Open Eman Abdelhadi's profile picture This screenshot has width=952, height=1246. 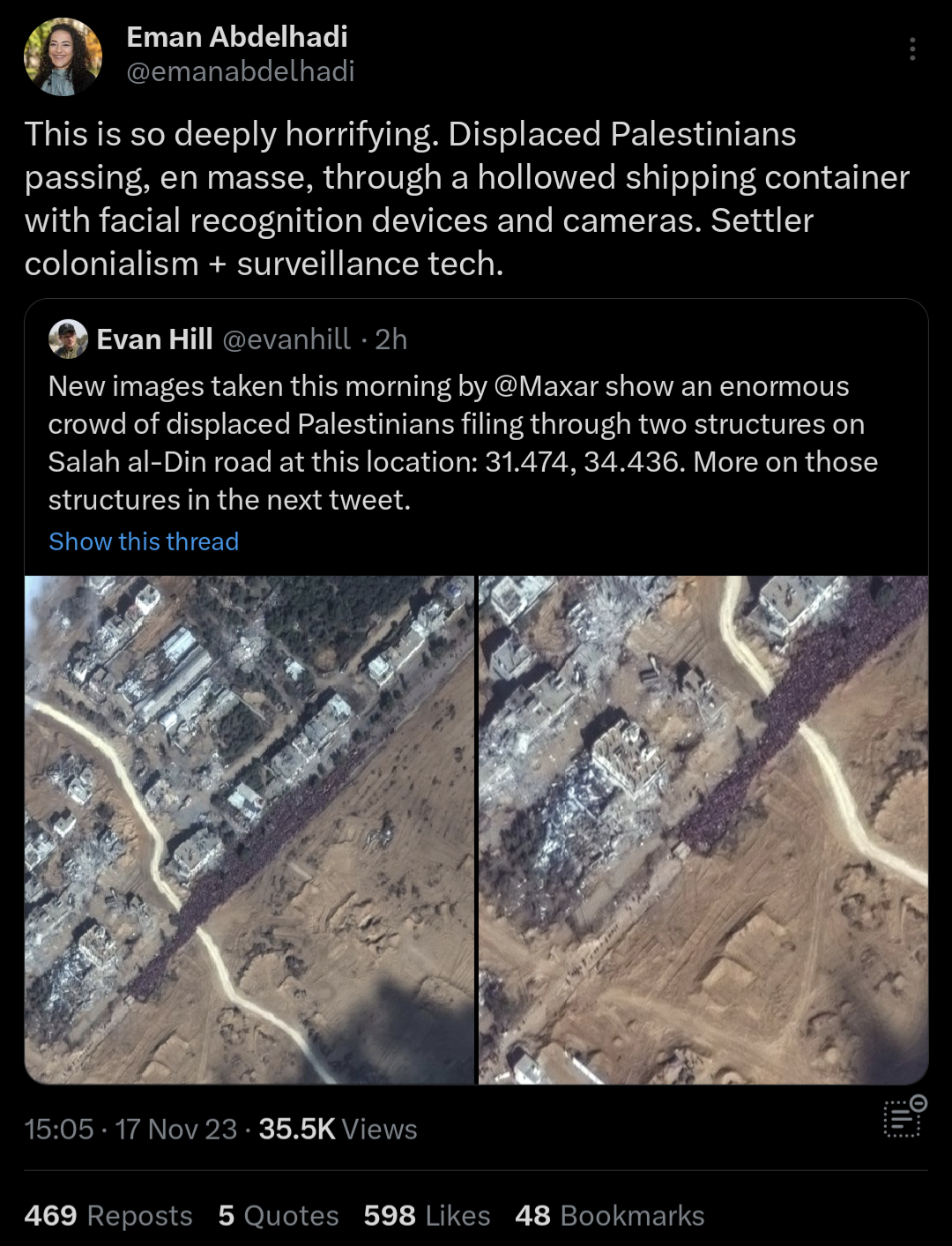tap(63, 56)
